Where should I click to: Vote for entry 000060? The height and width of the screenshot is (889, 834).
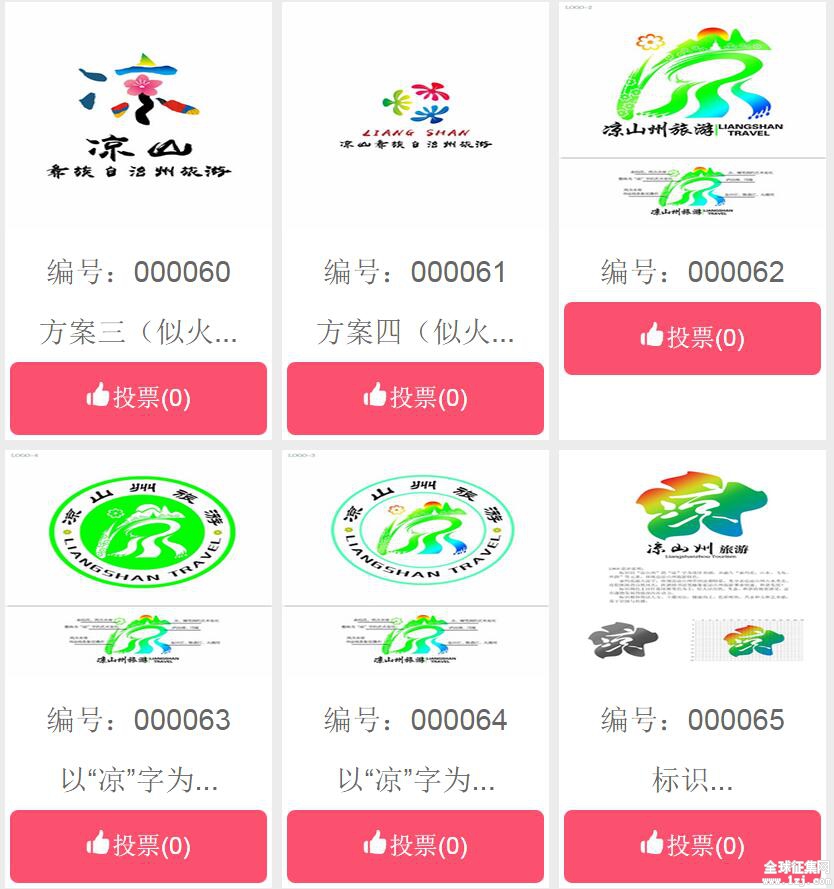click(x=138, y=398)
